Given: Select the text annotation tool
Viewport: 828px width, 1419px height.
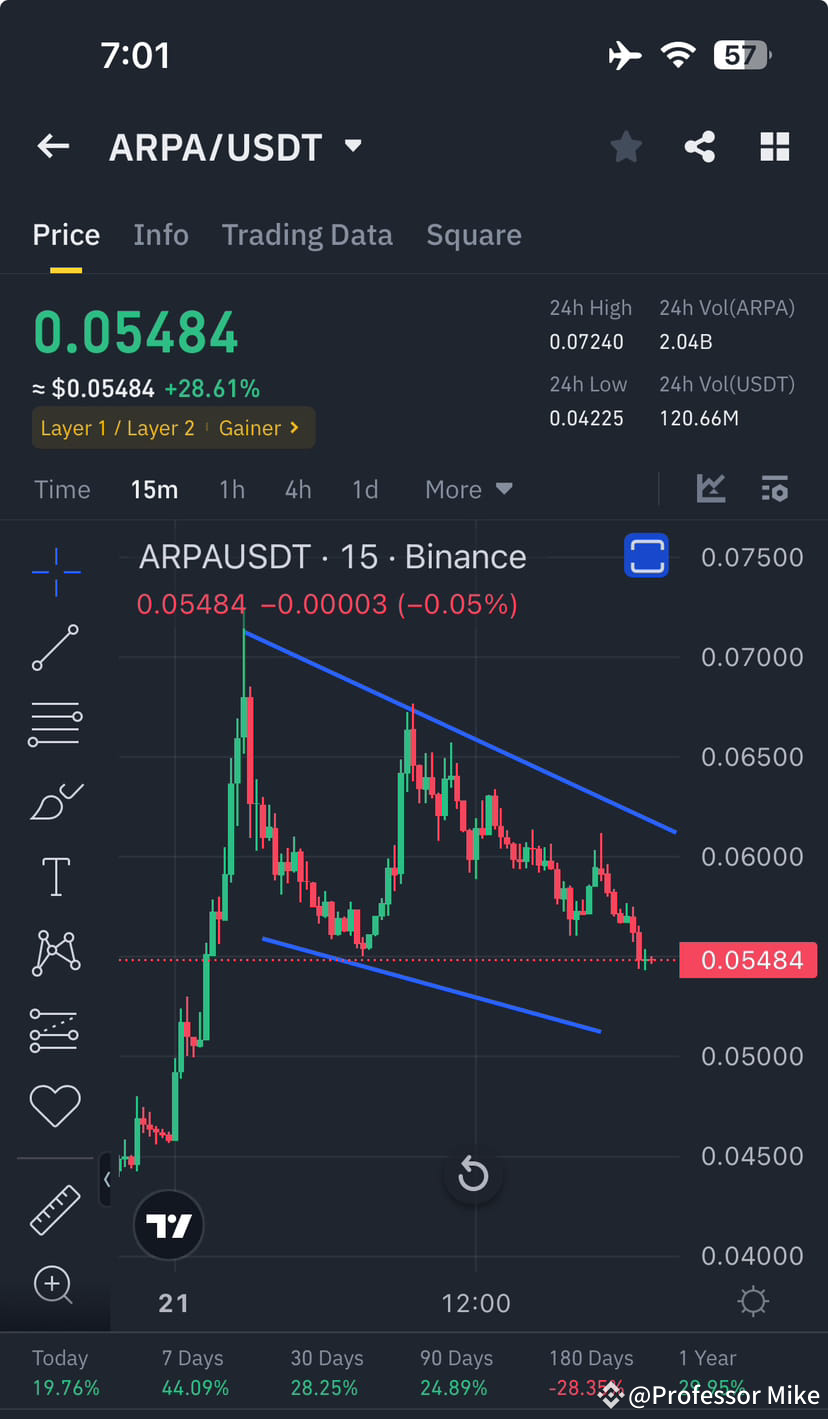Looking at the screenshot, I should [x=55, y=876].
